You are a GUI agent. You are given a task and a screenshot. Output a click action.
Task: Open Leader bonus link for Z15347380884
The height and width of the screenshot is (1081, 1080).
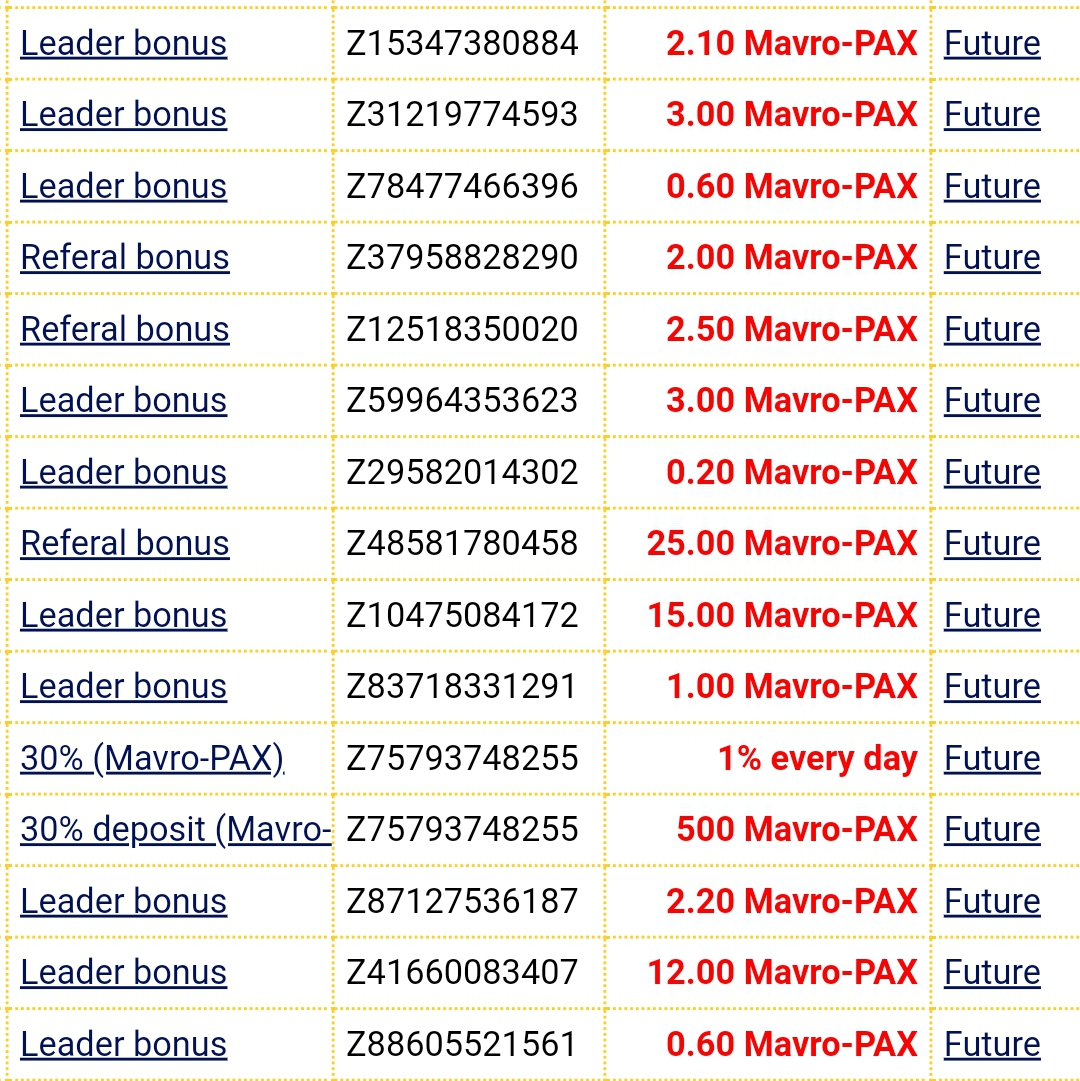pyautogui.click(x=123, y=44)
